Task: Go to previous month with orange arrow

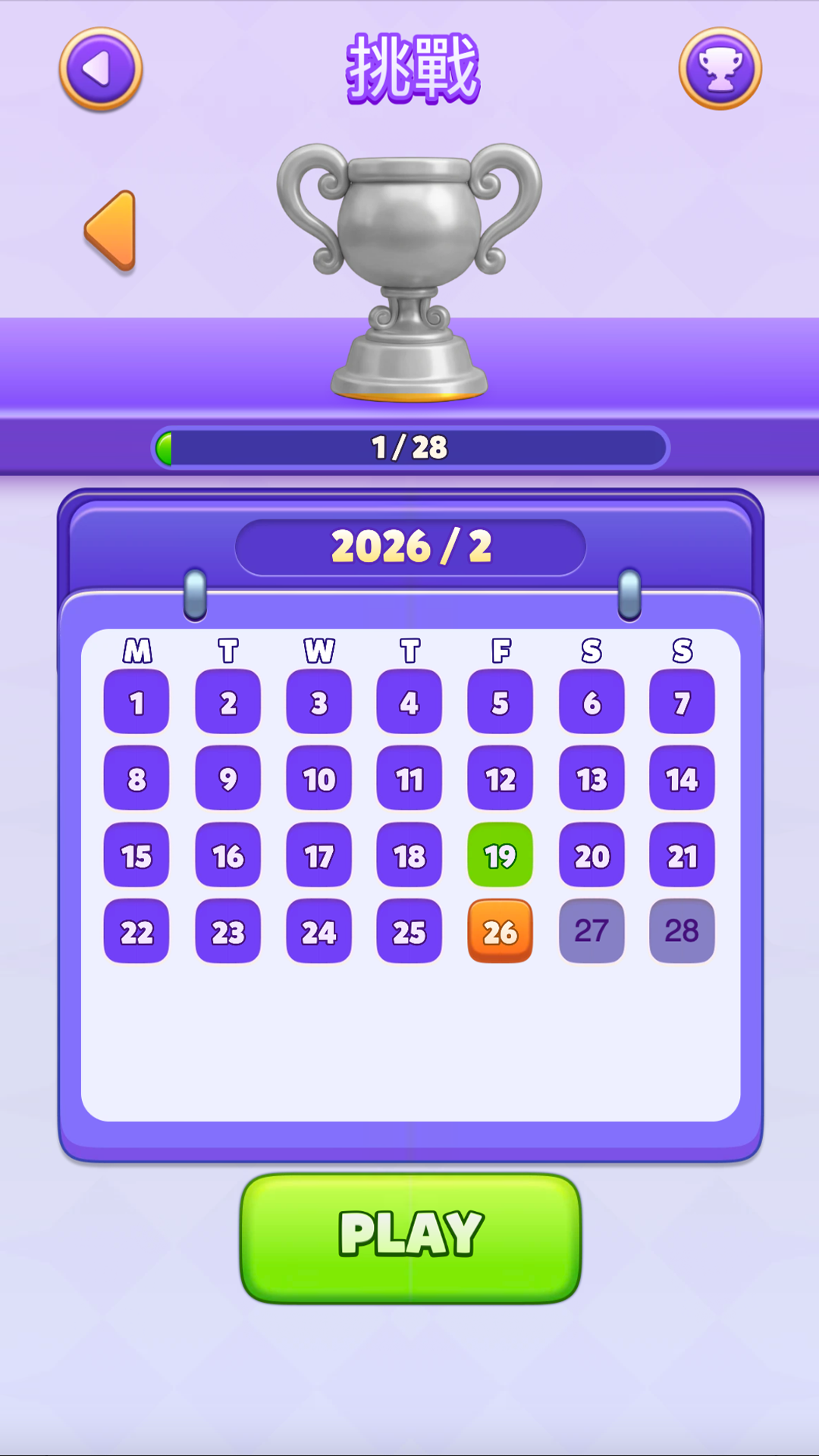Action: click(111, 231)
